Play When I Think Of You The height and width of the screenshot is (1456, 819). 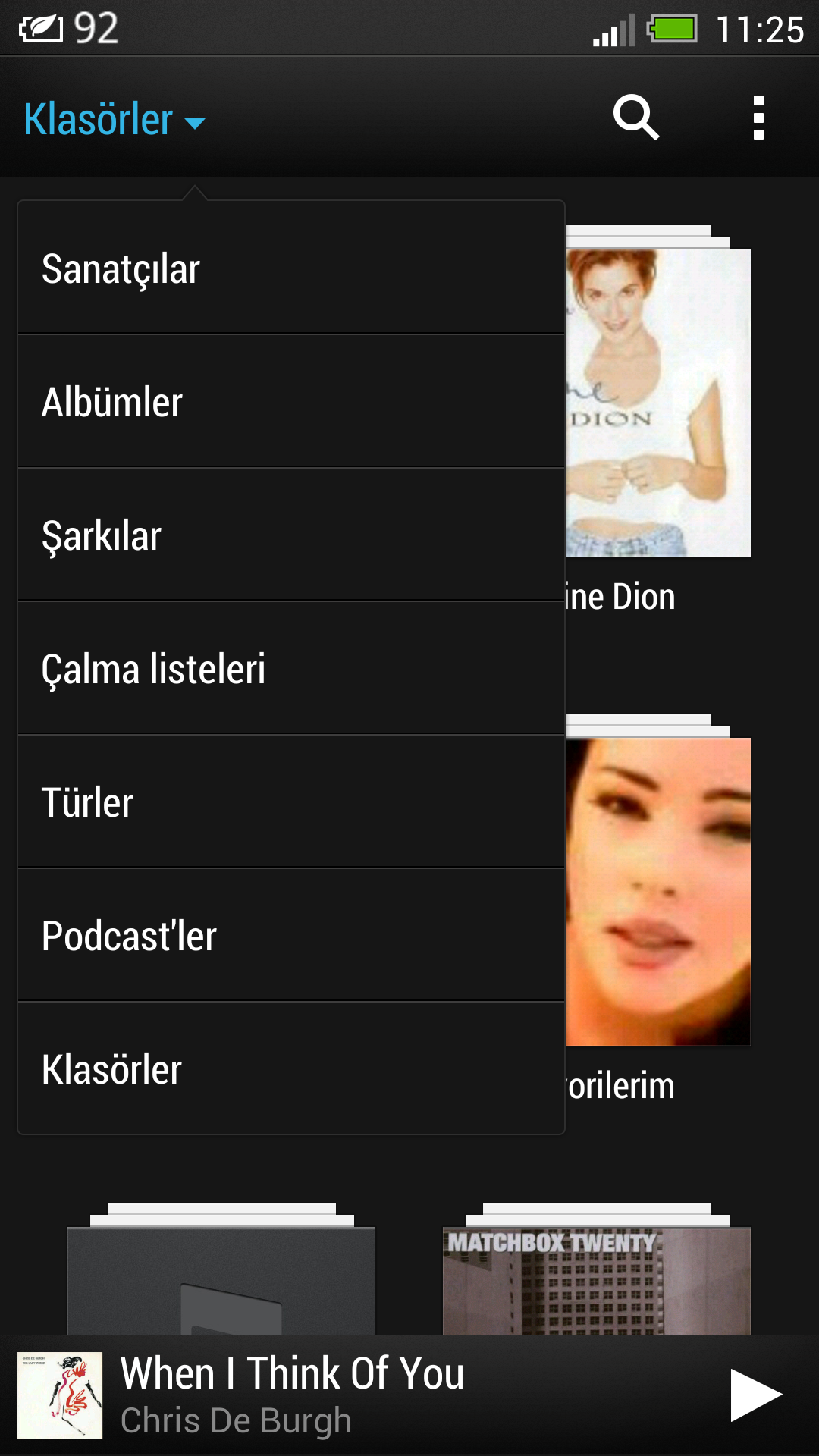(755, 1395)
